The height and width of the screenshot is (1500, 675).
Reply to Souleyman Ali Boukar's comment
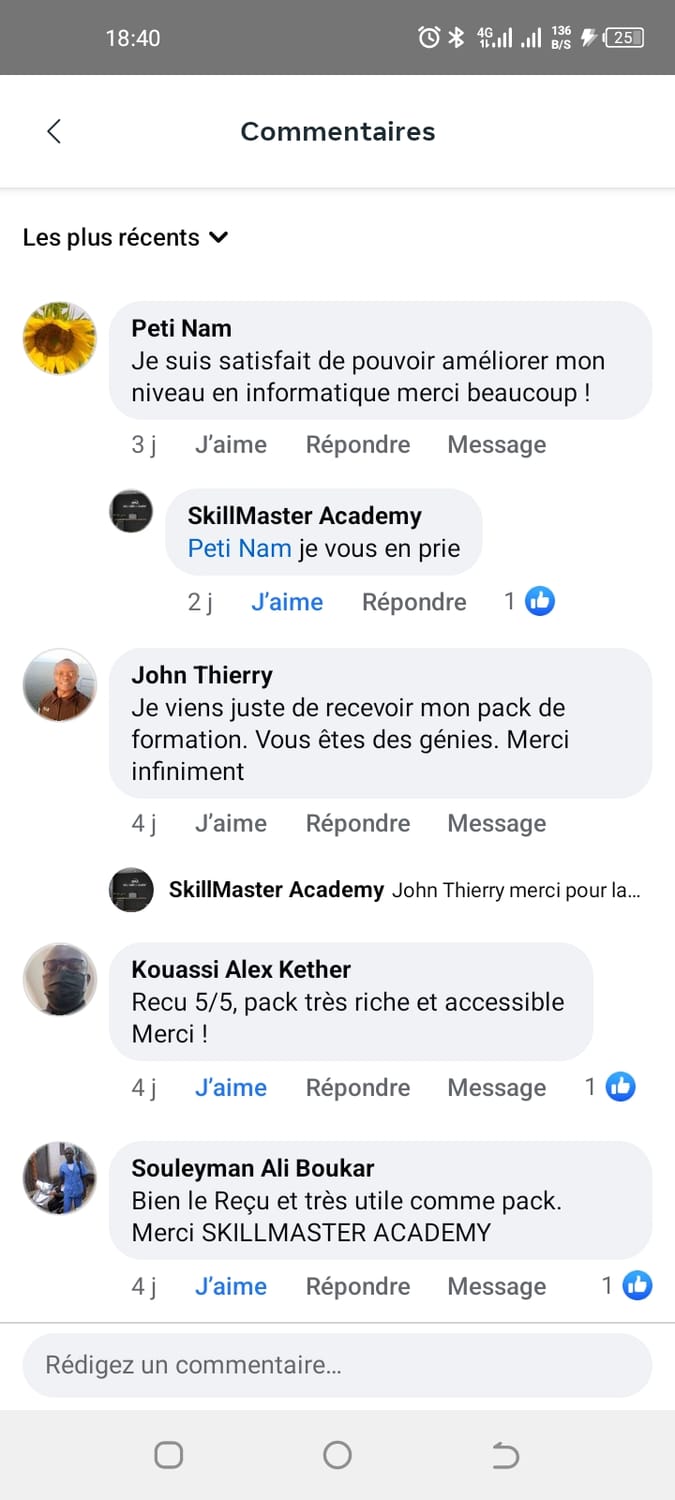pyautogui.click(x=358, y=1287)
